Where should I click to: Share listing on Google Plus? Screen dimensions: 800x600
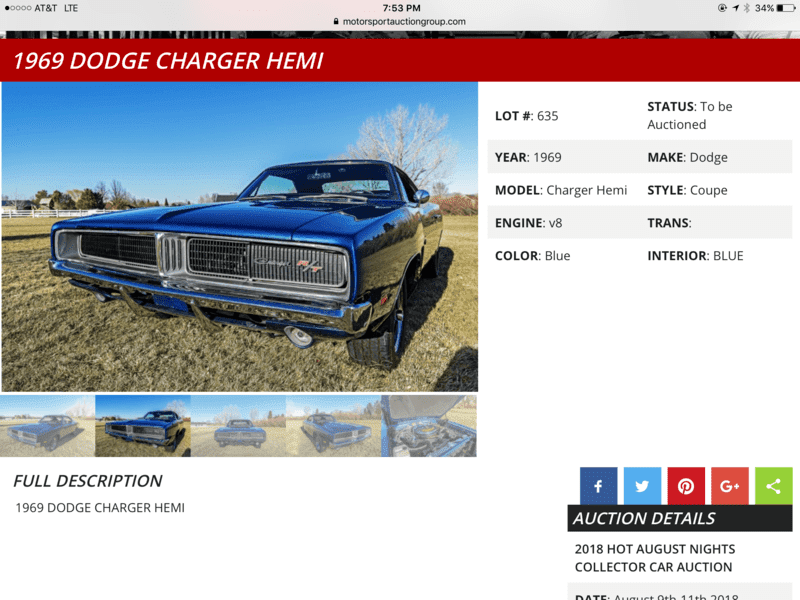[x=730, y=486]
